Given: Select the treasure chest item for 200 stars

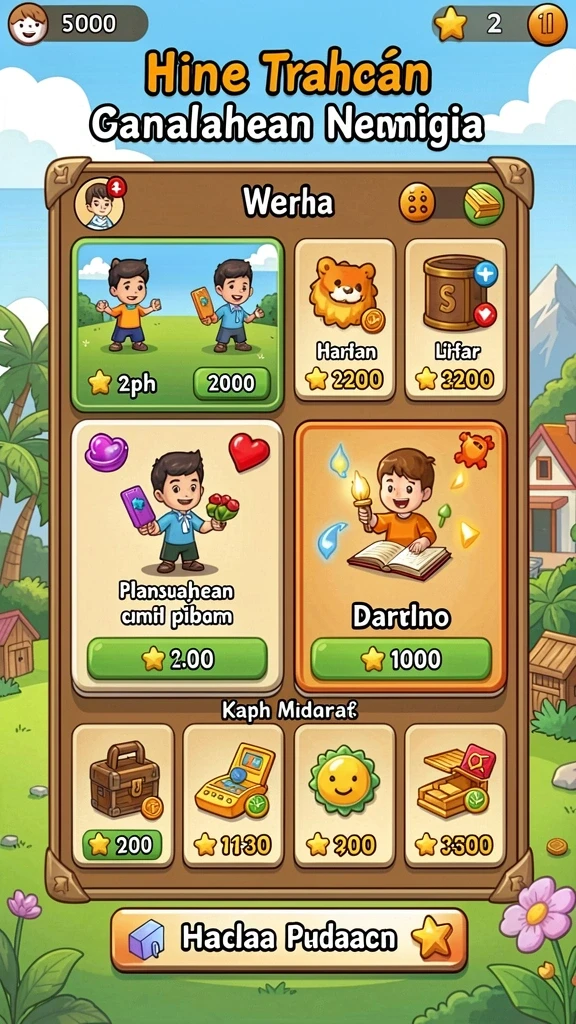Looking at the screenshot, I should (x=123, y=795).
